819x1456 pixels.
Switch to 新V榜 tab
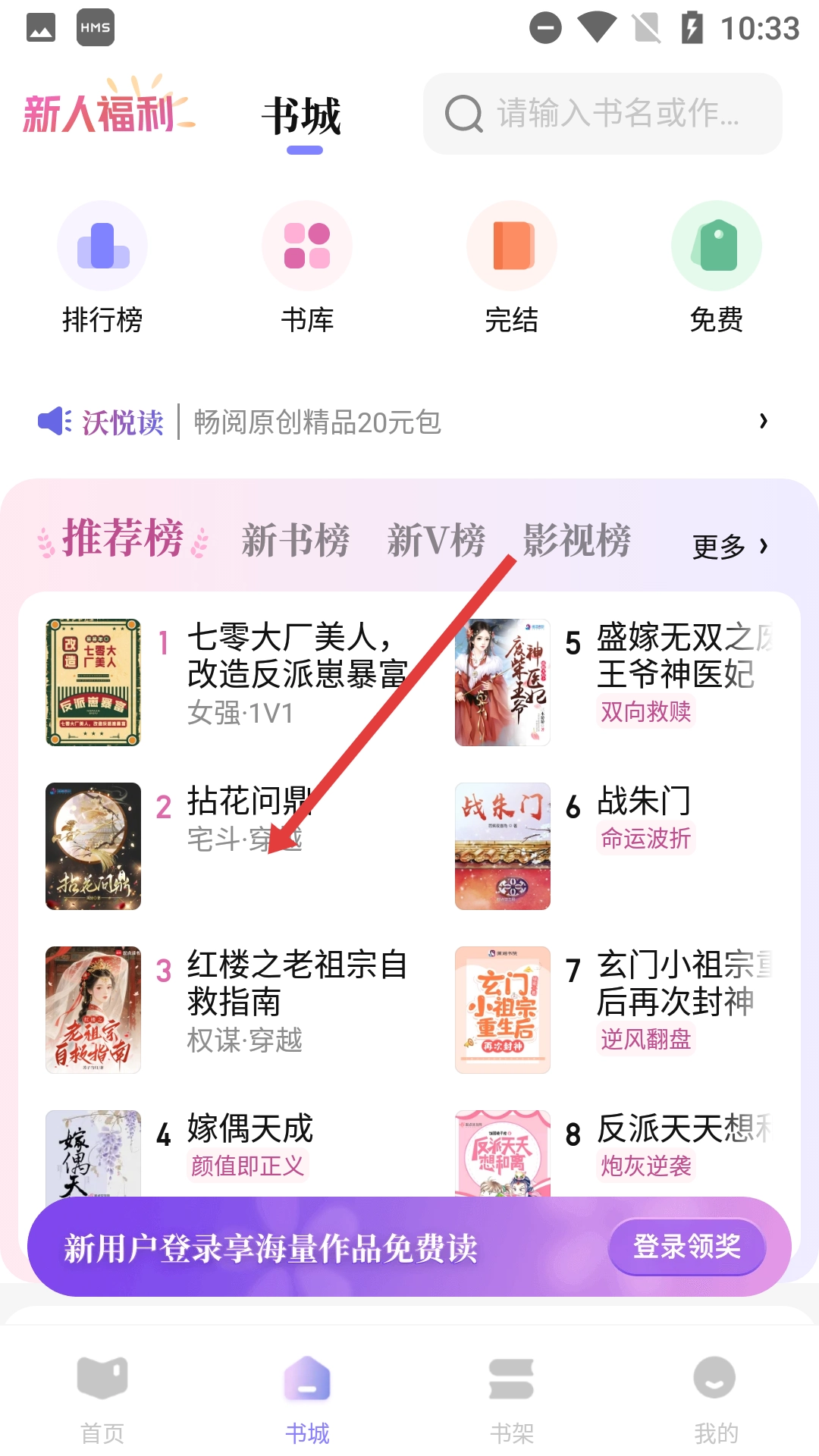(x=436, y=541)
